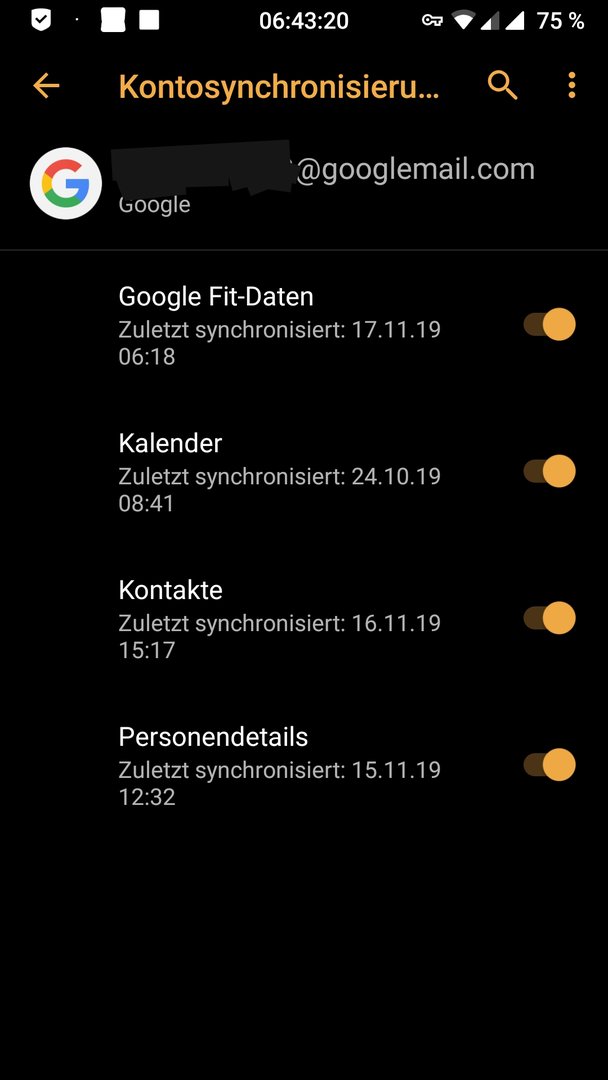
Task: Disable Google Fit-Daten sync toggle
Action: point(549,324)
